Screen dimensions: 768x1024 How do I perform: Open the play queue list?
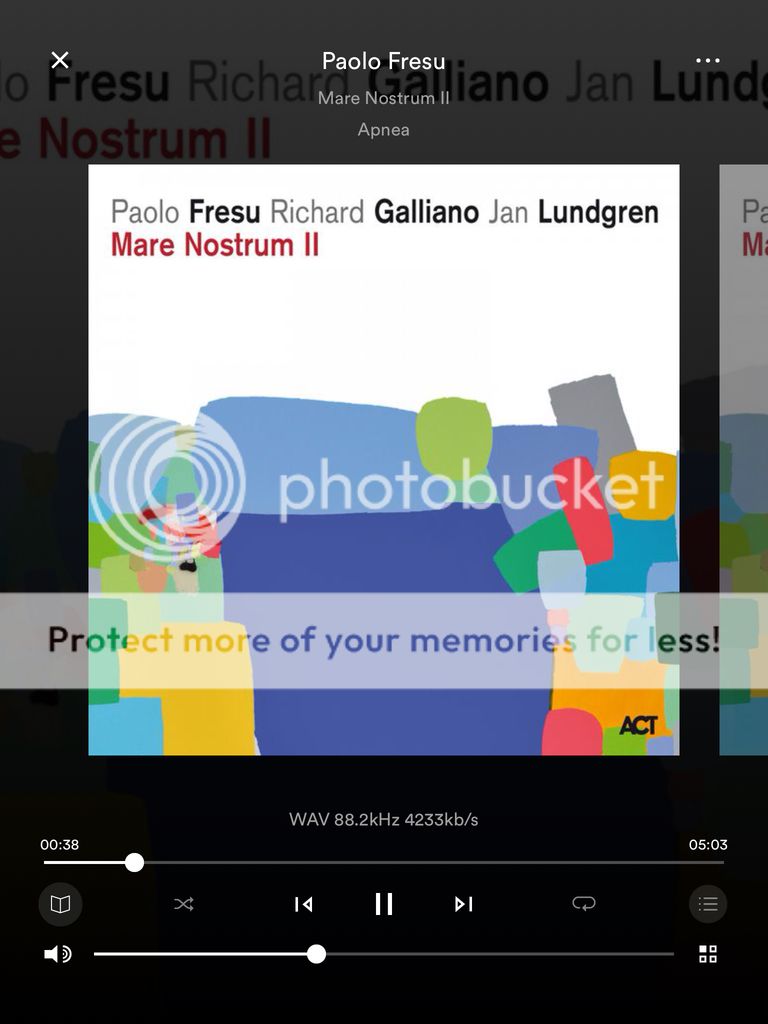708,904
